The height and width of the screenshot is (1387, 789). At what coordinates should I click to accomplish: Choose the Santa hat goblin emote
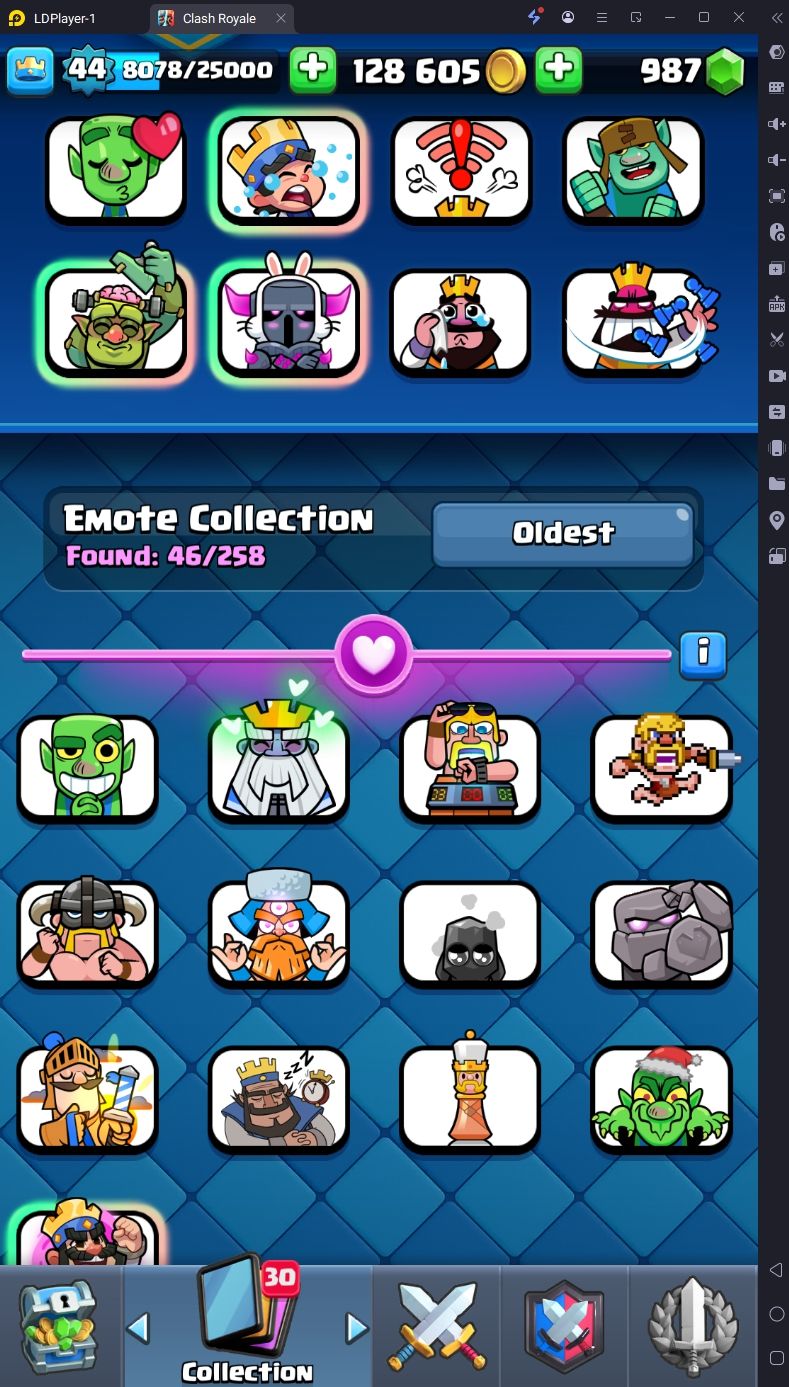pyautogui.click(x=661, y=1099)
